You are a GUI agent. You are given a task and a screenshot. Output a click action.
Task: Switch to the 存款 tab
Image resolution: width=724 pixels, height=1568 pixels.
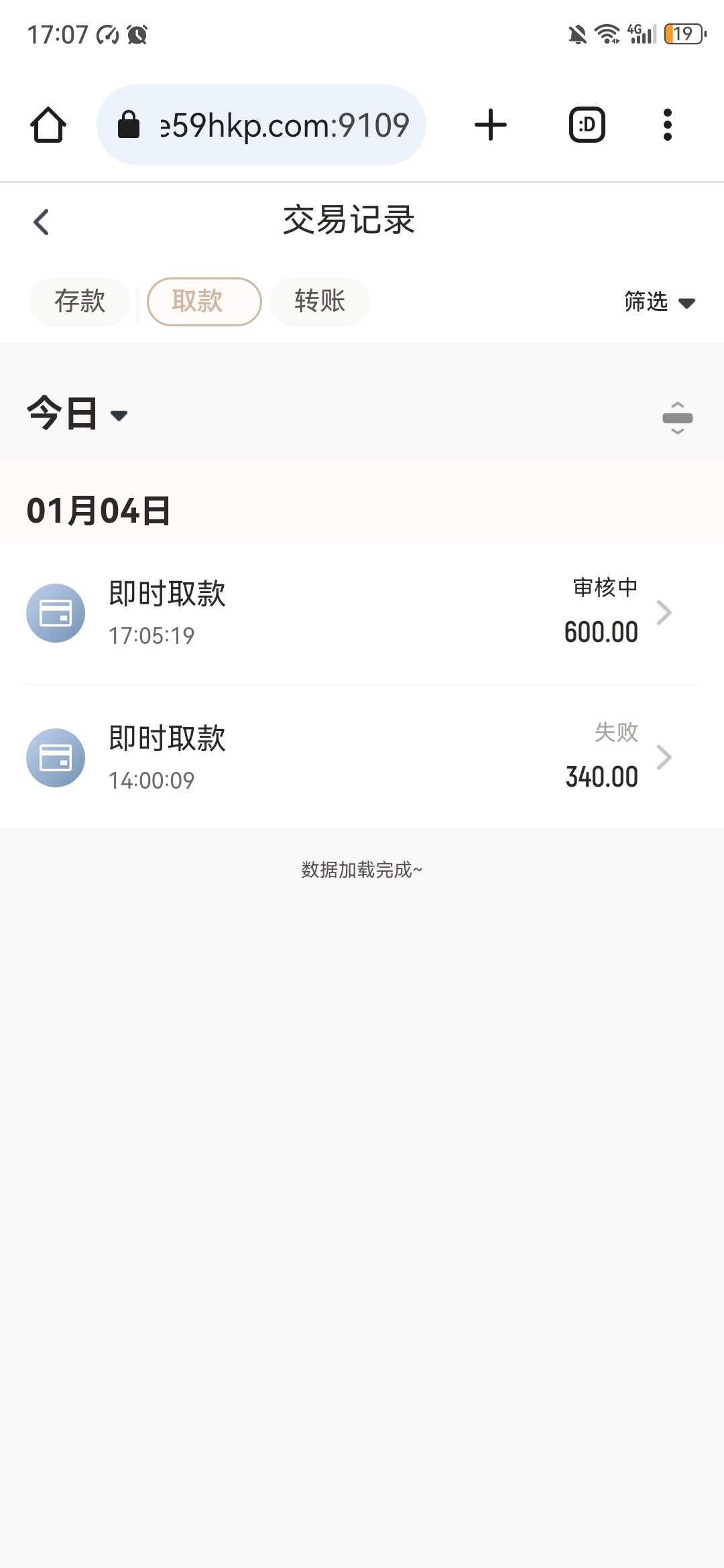(80, 302)
